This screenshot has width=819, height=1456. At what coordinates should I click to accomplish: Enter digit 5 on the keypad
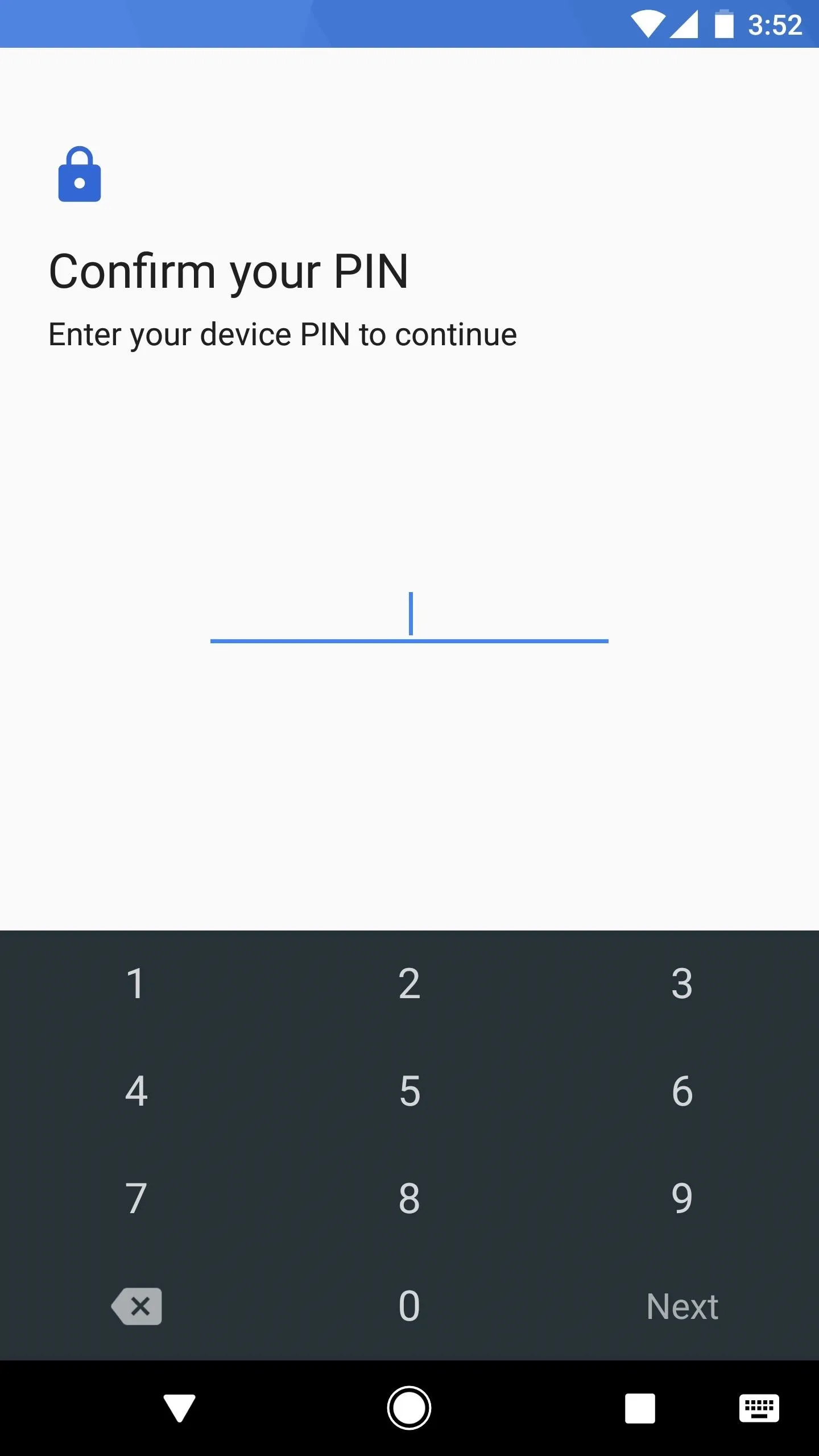click(409, 1091)
